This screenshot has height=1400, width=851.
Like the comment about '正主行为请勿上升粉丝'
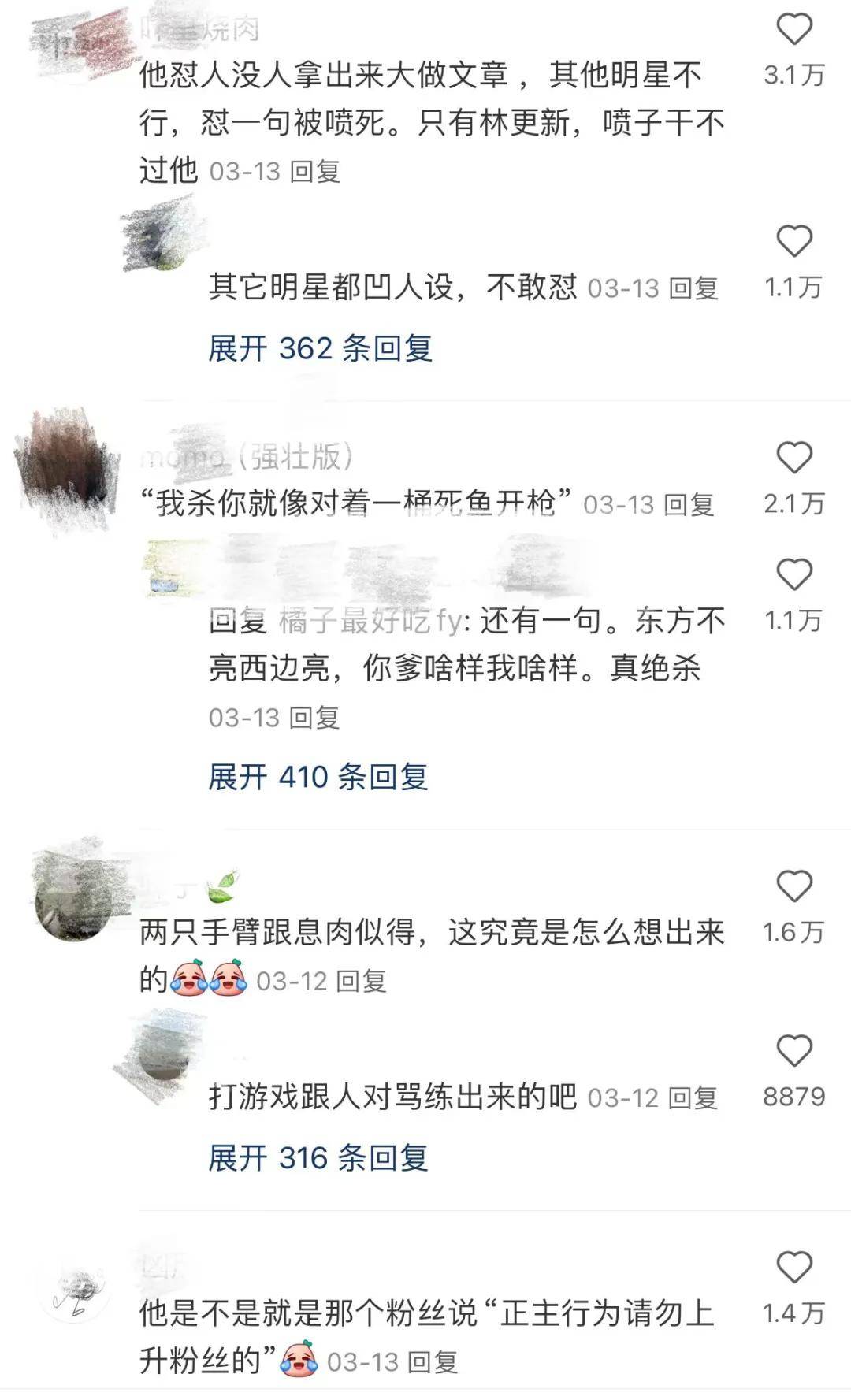tap(793, 1268)
